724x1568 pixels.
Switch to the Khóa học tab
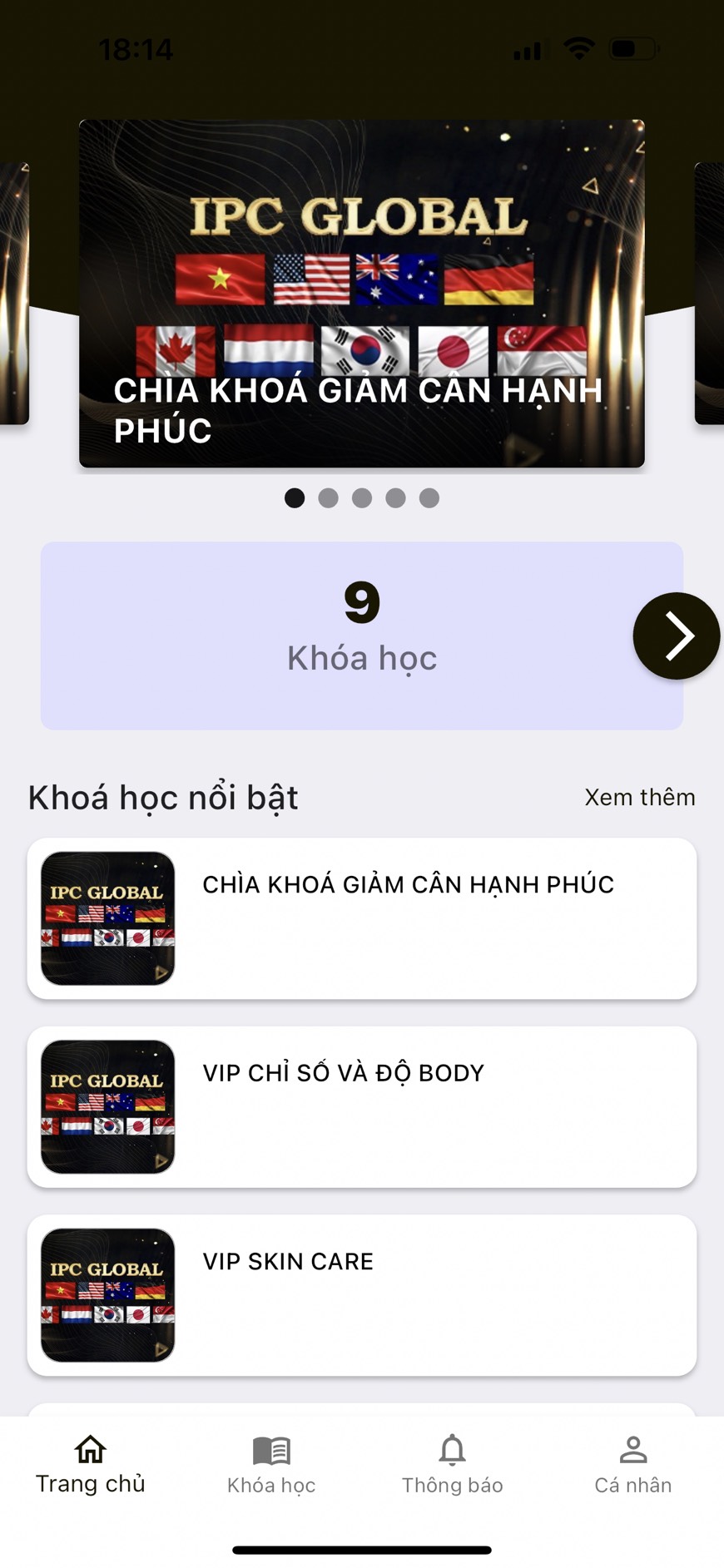[271, 1466]
